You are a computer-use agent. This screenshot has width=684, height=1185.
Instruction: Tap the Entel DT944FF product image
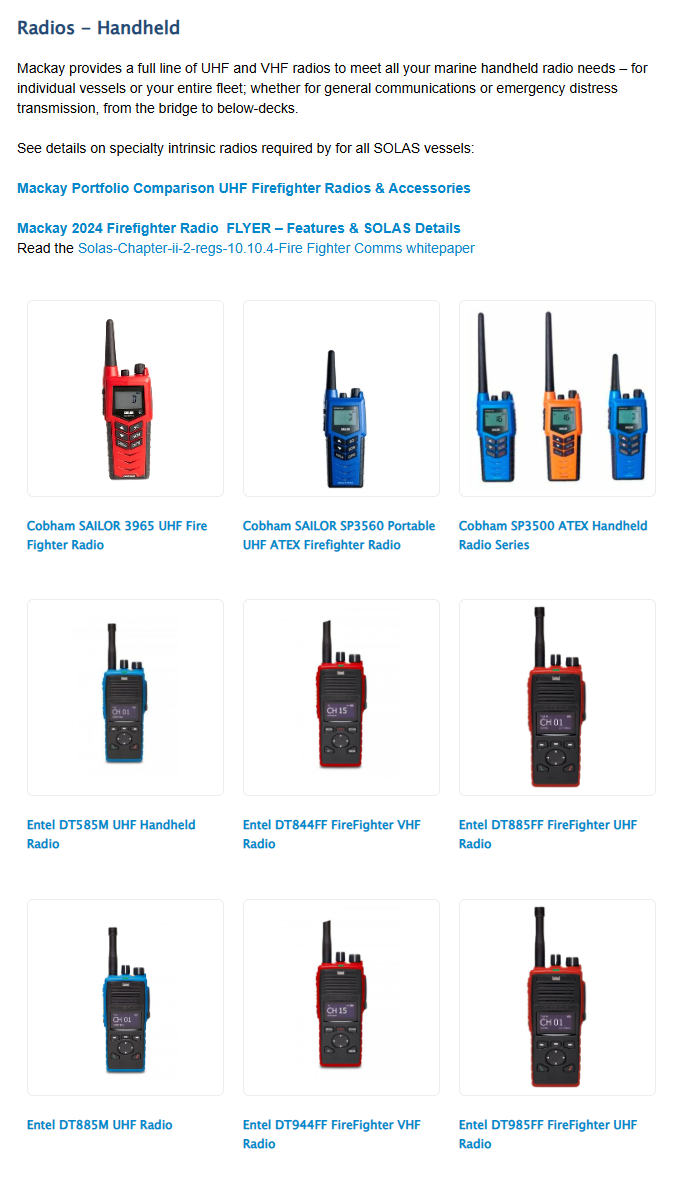point(341,997)
